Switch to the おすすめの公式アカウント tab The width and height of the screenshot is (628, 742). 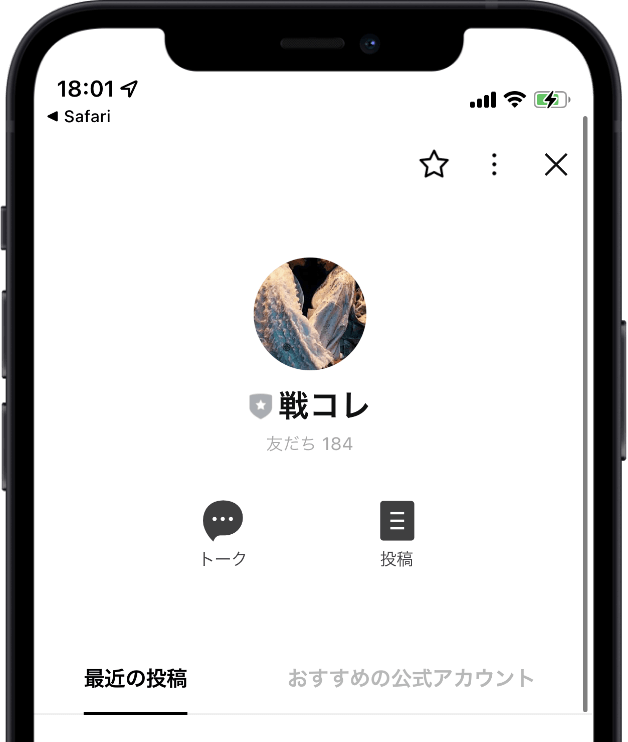point(411,679)
